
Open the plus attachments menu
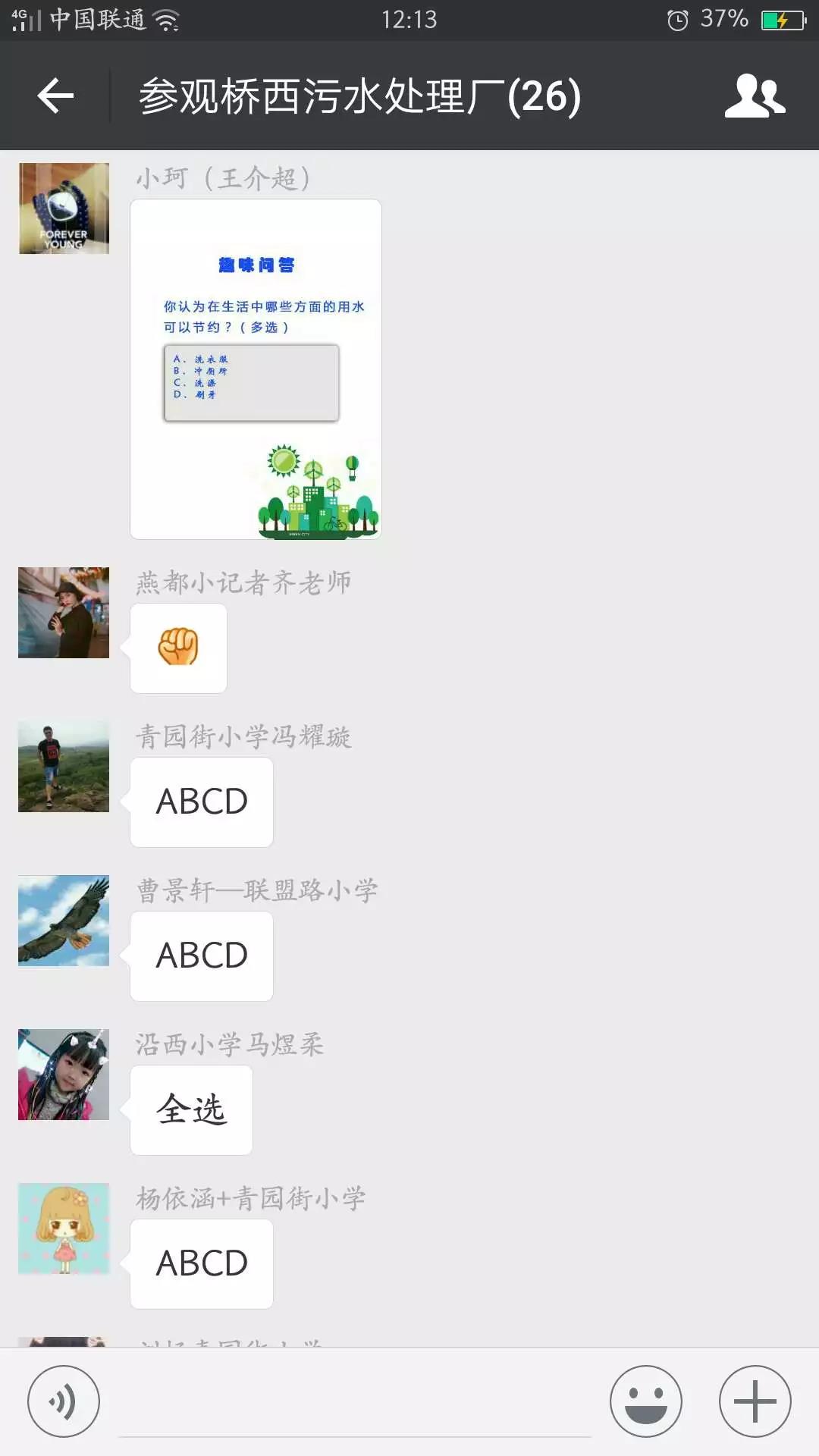[755, 1401]
